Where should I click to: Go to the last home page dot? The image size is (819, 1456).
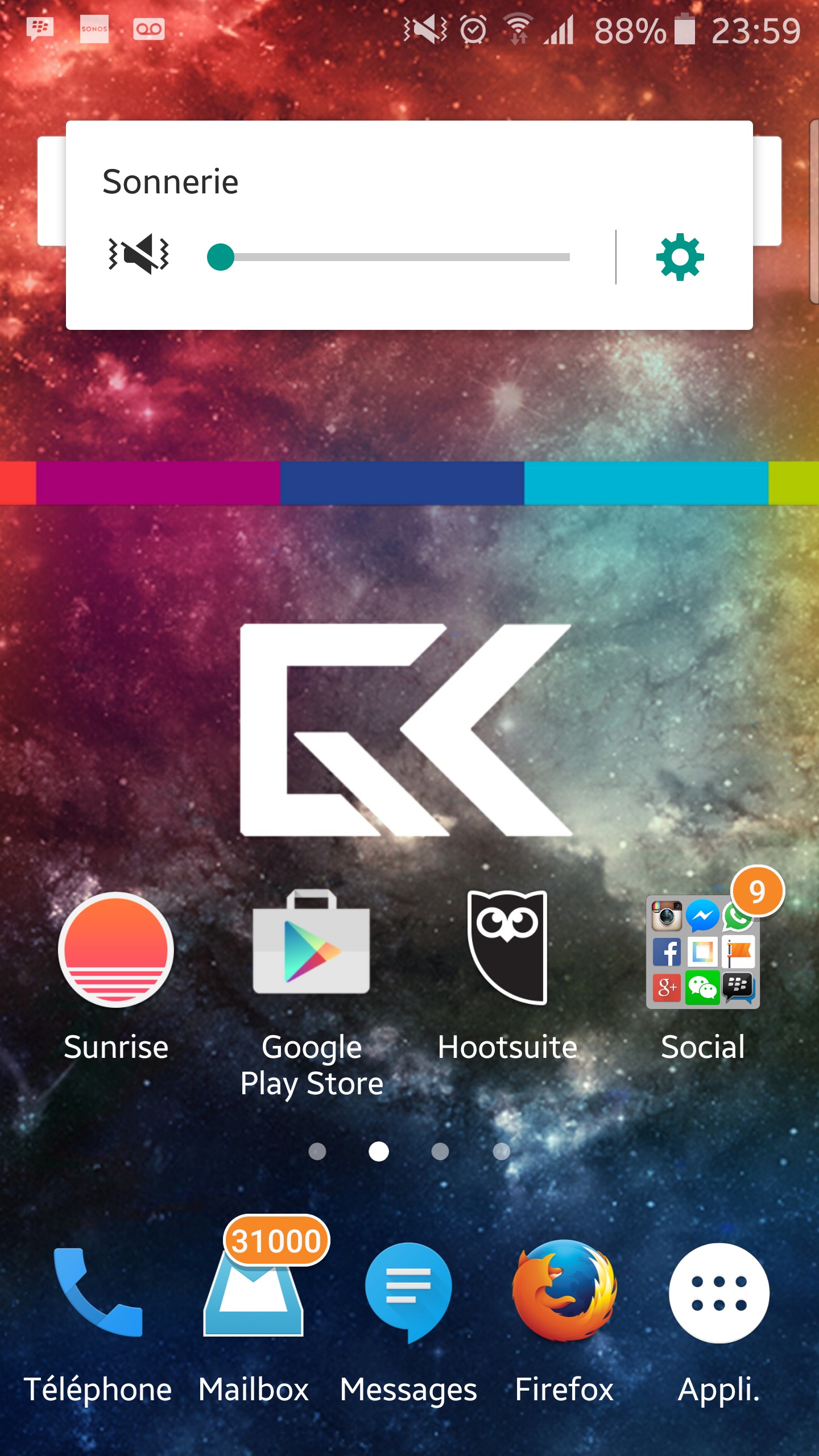[501, 1151]
